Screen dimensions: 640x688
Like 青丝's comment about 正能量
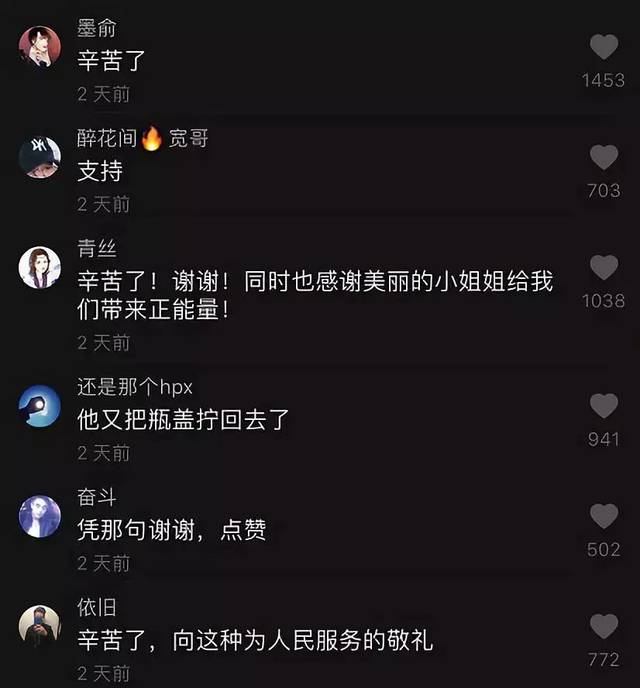603,267
